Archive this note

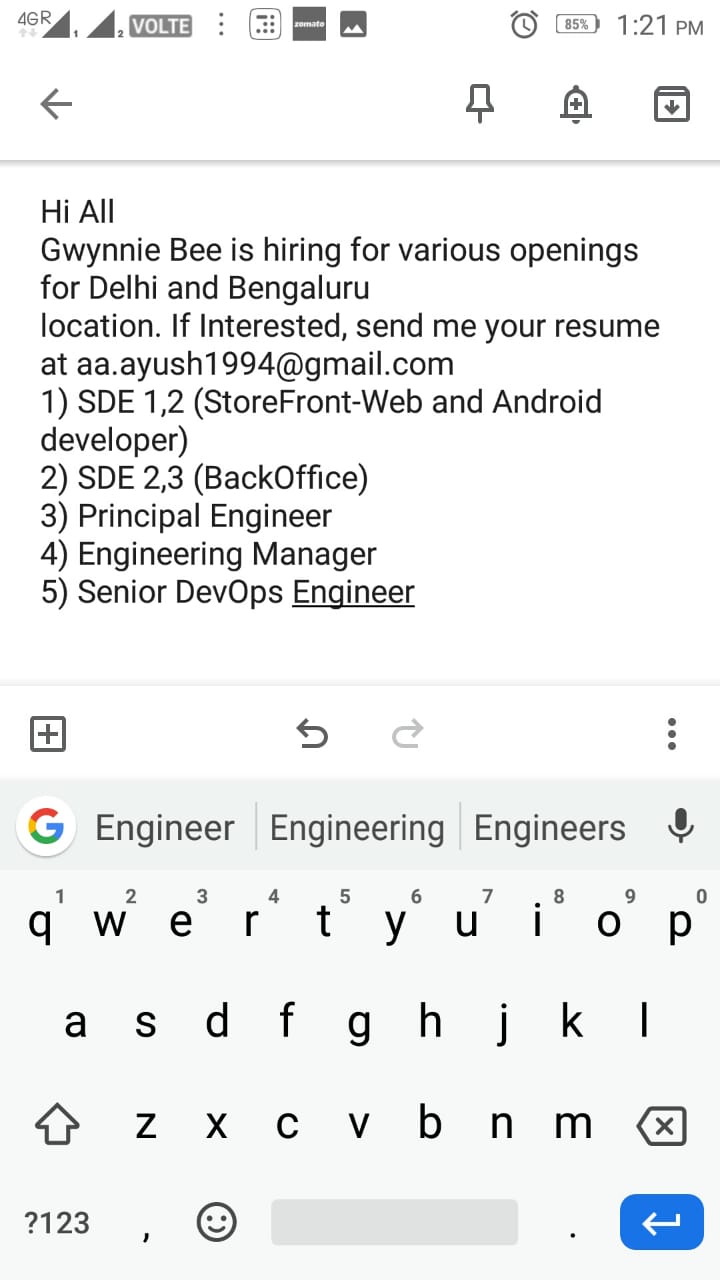[672, 103]
